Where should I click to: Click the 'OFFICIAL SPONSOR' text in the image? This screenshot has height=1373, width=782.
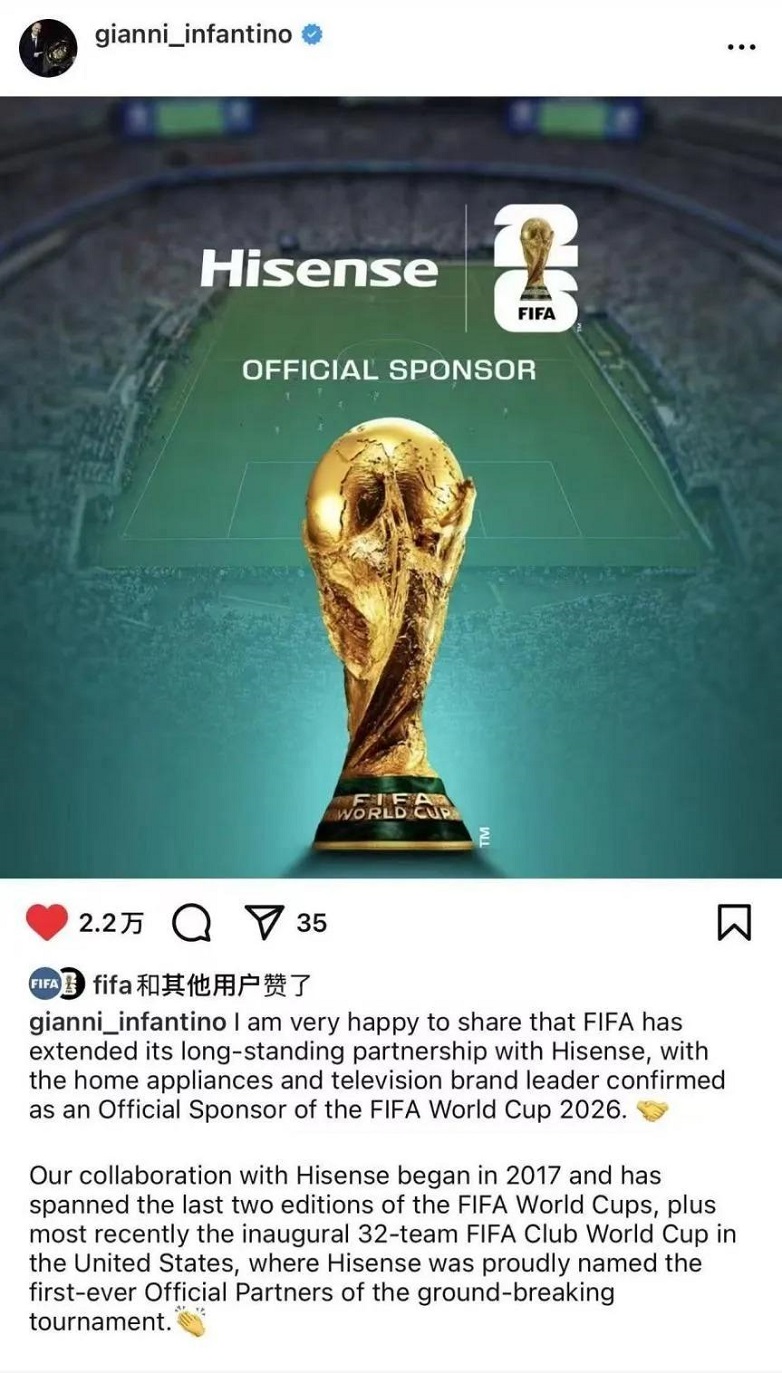tap(390, 370)
